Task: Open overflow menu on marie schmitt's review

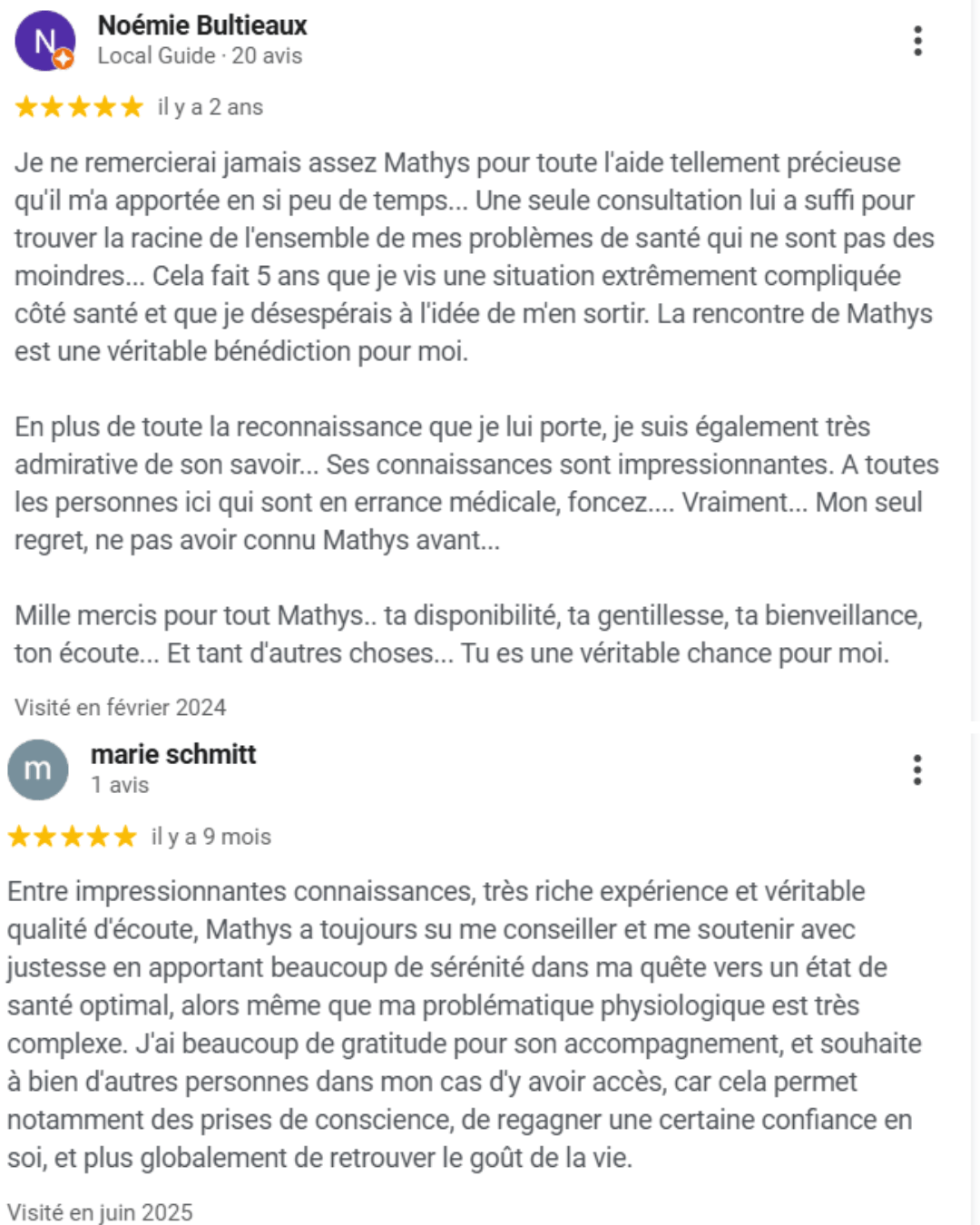Action: (917, 769)
